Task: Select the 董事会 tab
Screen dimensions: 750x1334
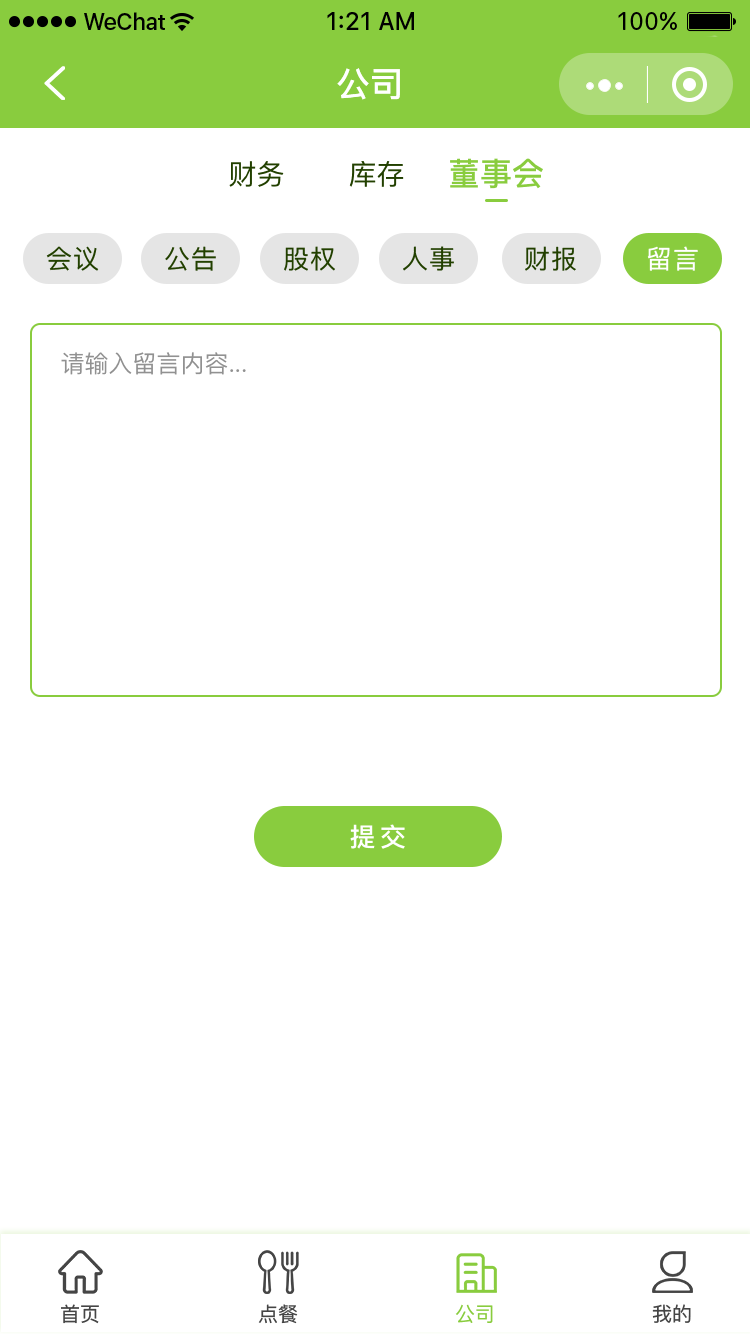Action: [496, 175]
